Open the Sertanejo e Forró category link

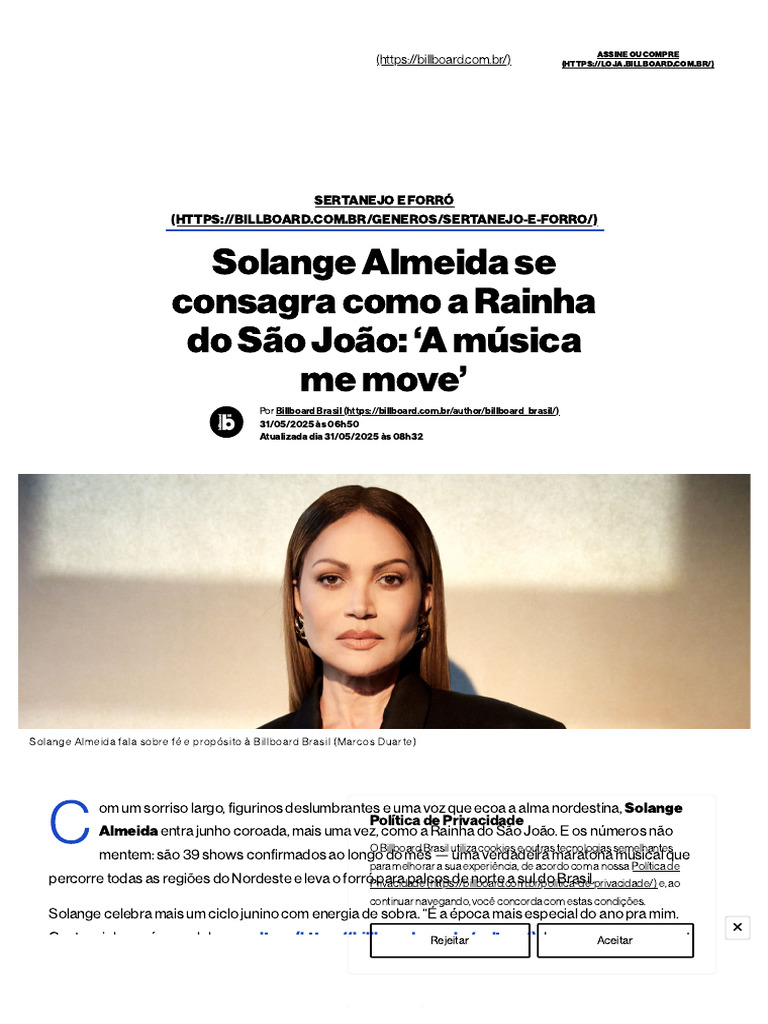[x=384, y=210]
